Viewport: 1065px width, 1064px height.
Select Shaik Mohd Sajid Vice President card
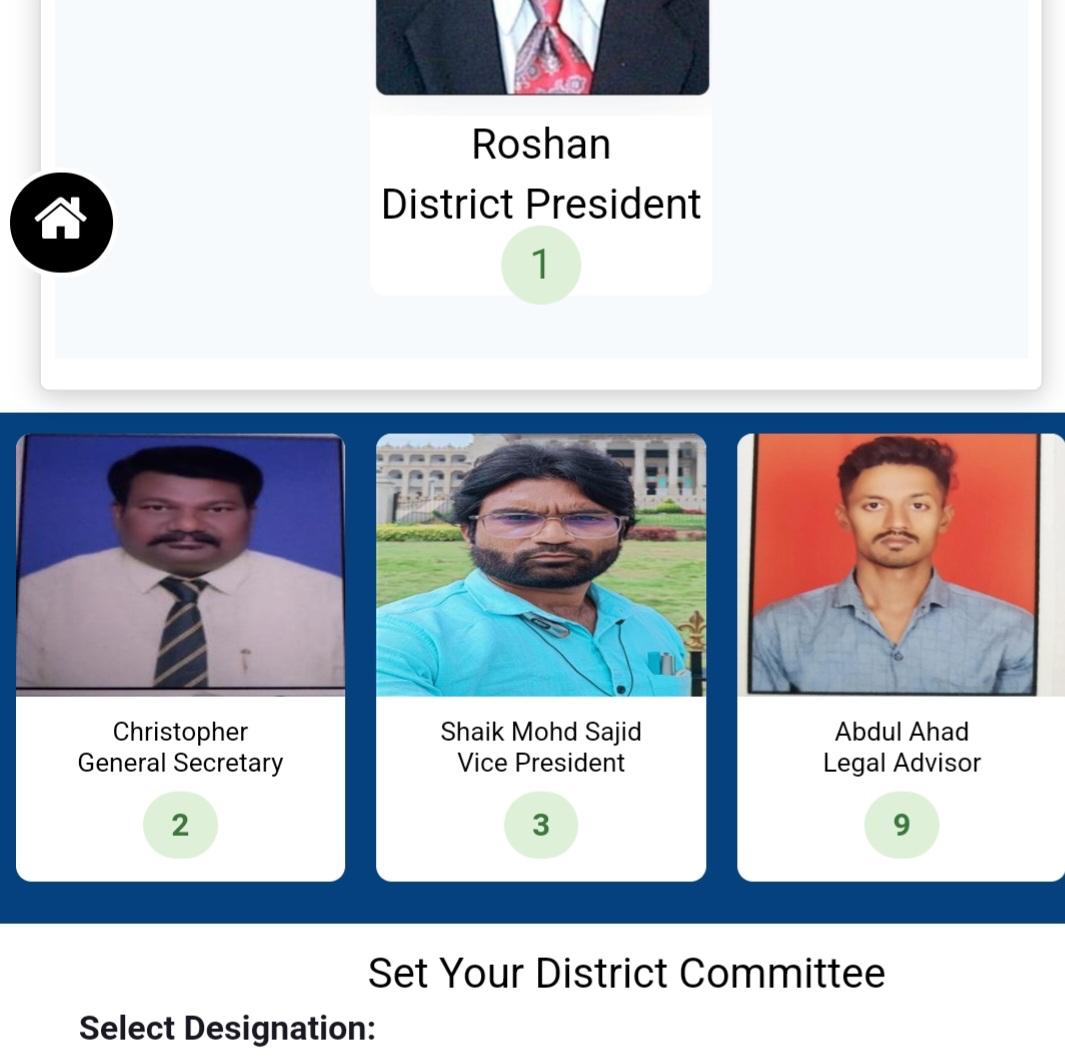pyautogui.click(x=541, y=657)
